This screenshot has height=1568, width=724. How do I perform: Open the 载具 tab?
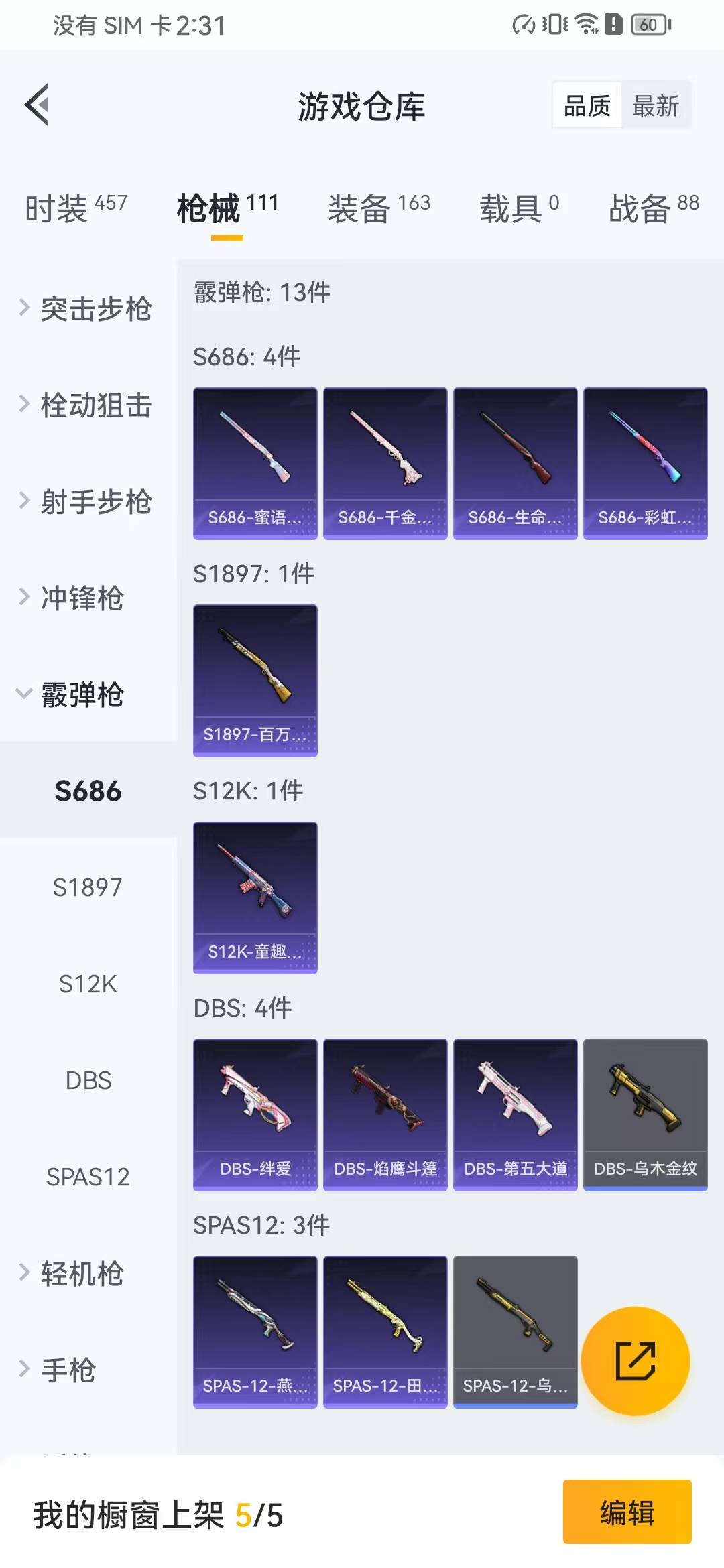click(519, 208)
